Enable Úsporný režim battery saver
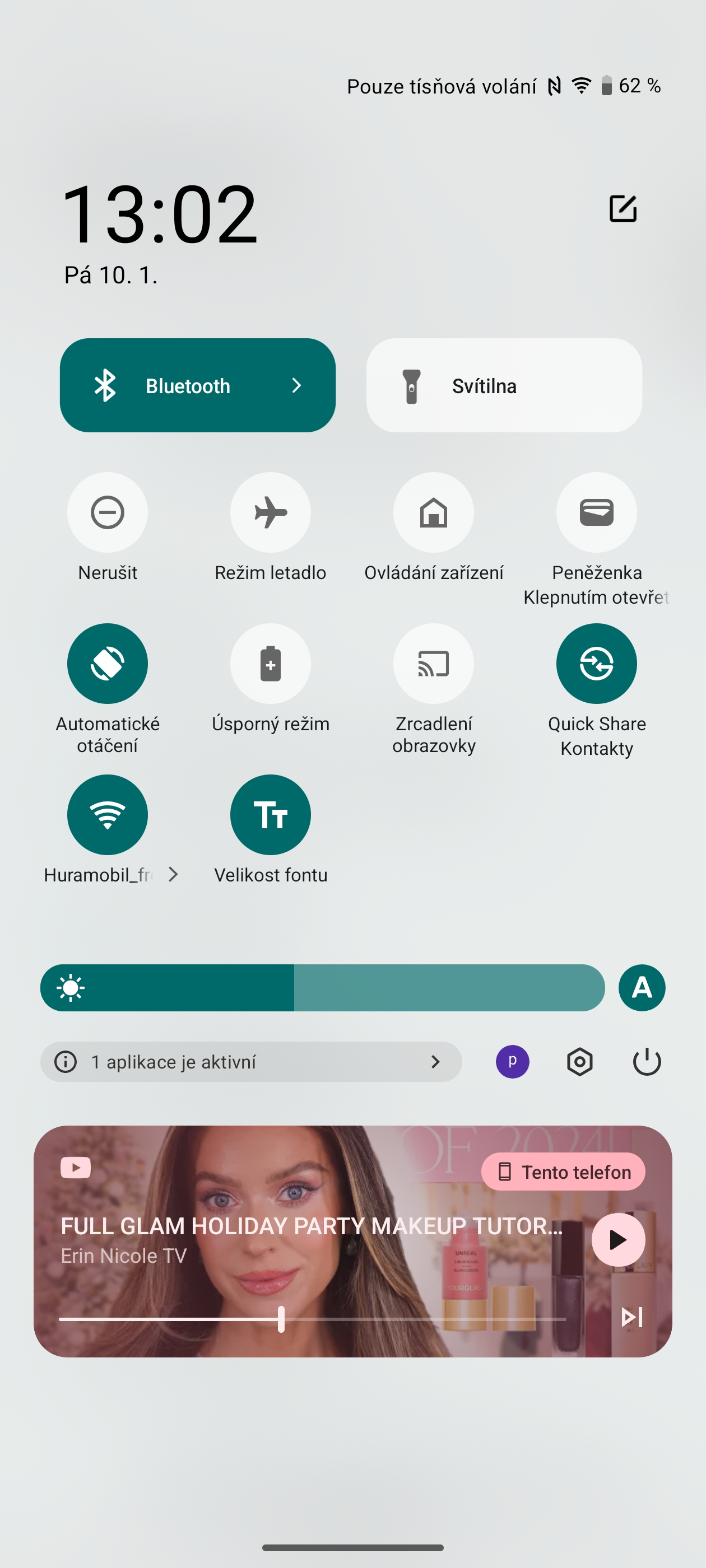Screen dimensions: 706x1568 point(270,663)
